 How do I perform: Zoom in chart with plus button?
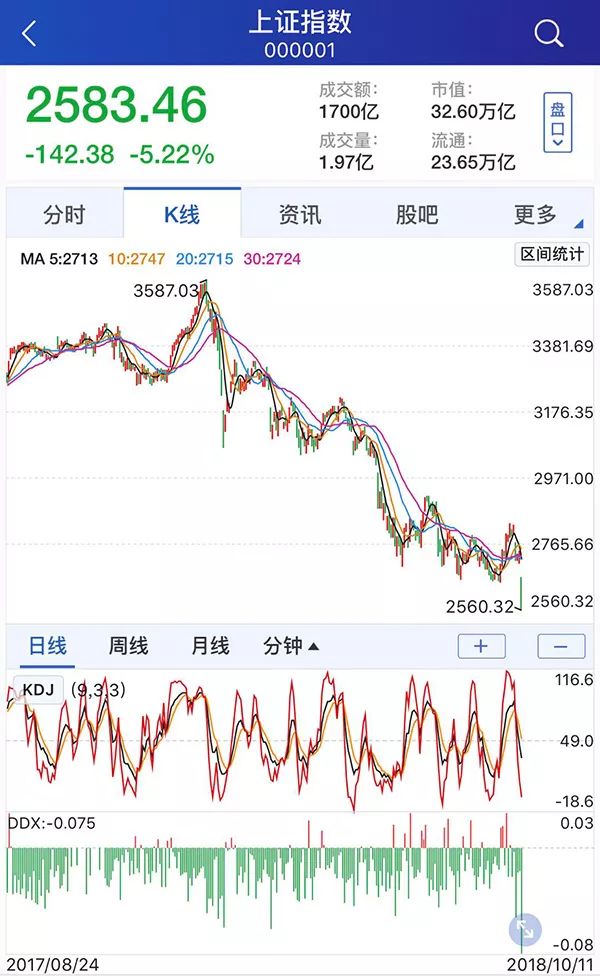click(x=481, y=646)
